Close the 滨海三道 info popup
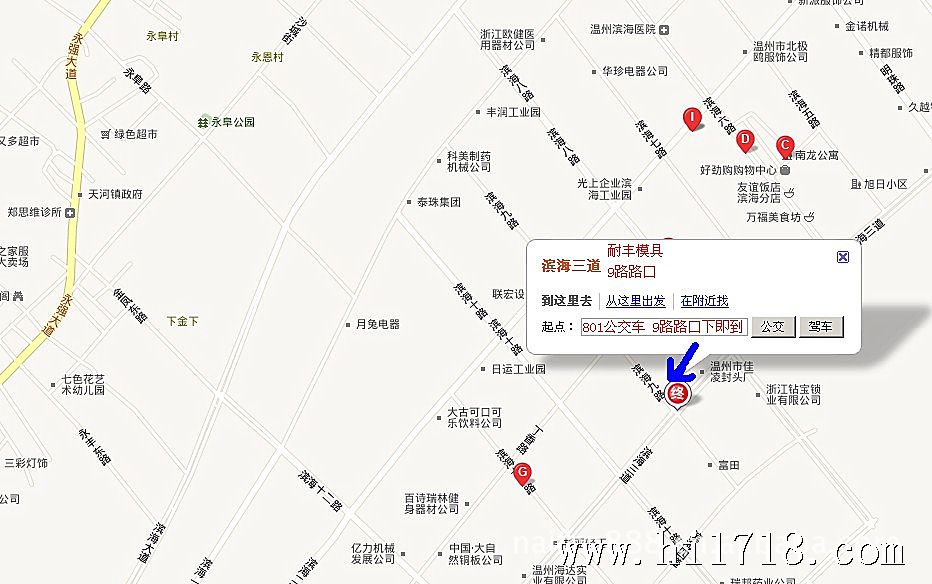This screenshot has height=584, width=932. [x=842, y=257]
